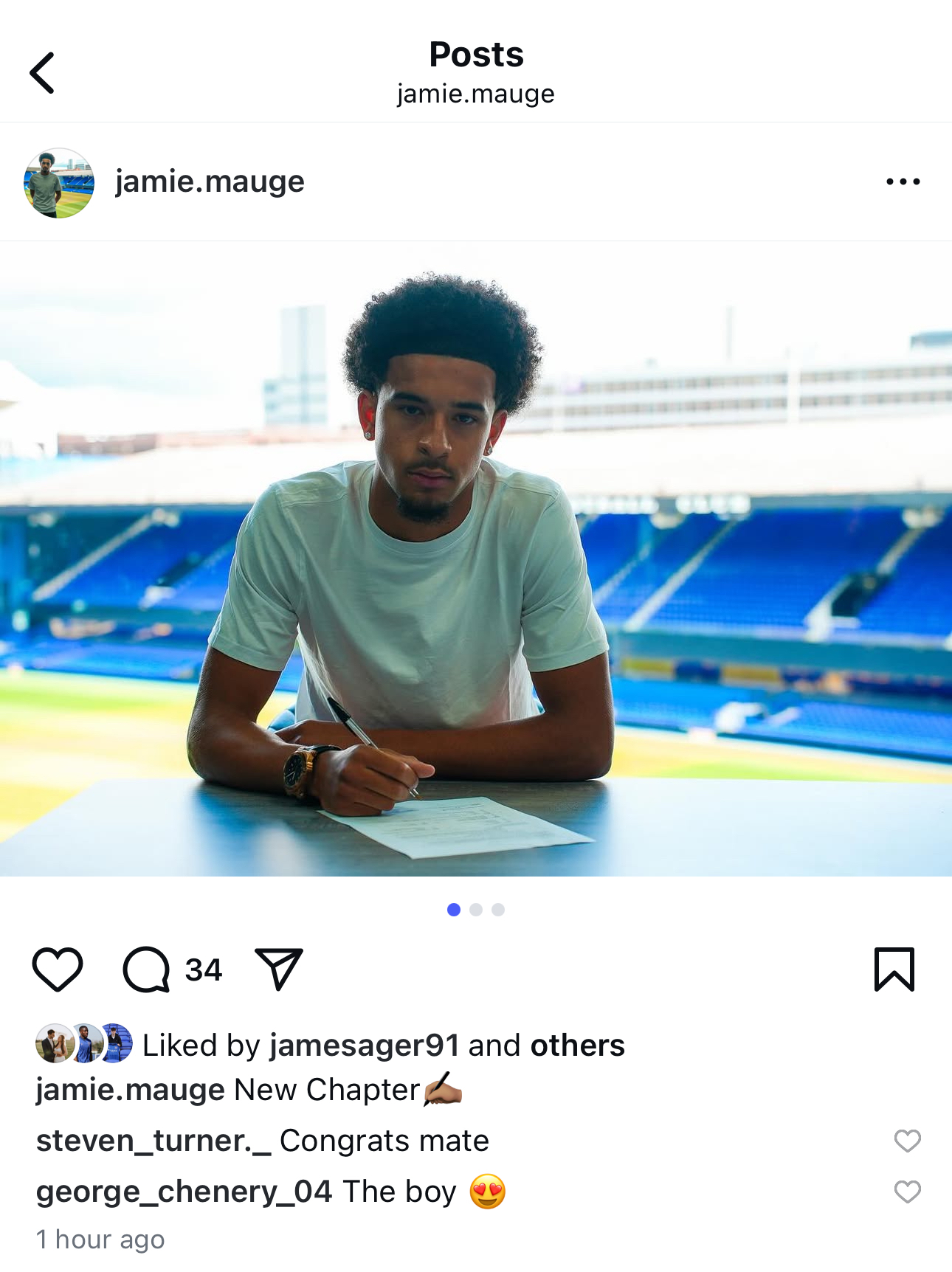Open the jamie.mauge username in the caption
The image size is (952, 1272).
point(130,1090)
